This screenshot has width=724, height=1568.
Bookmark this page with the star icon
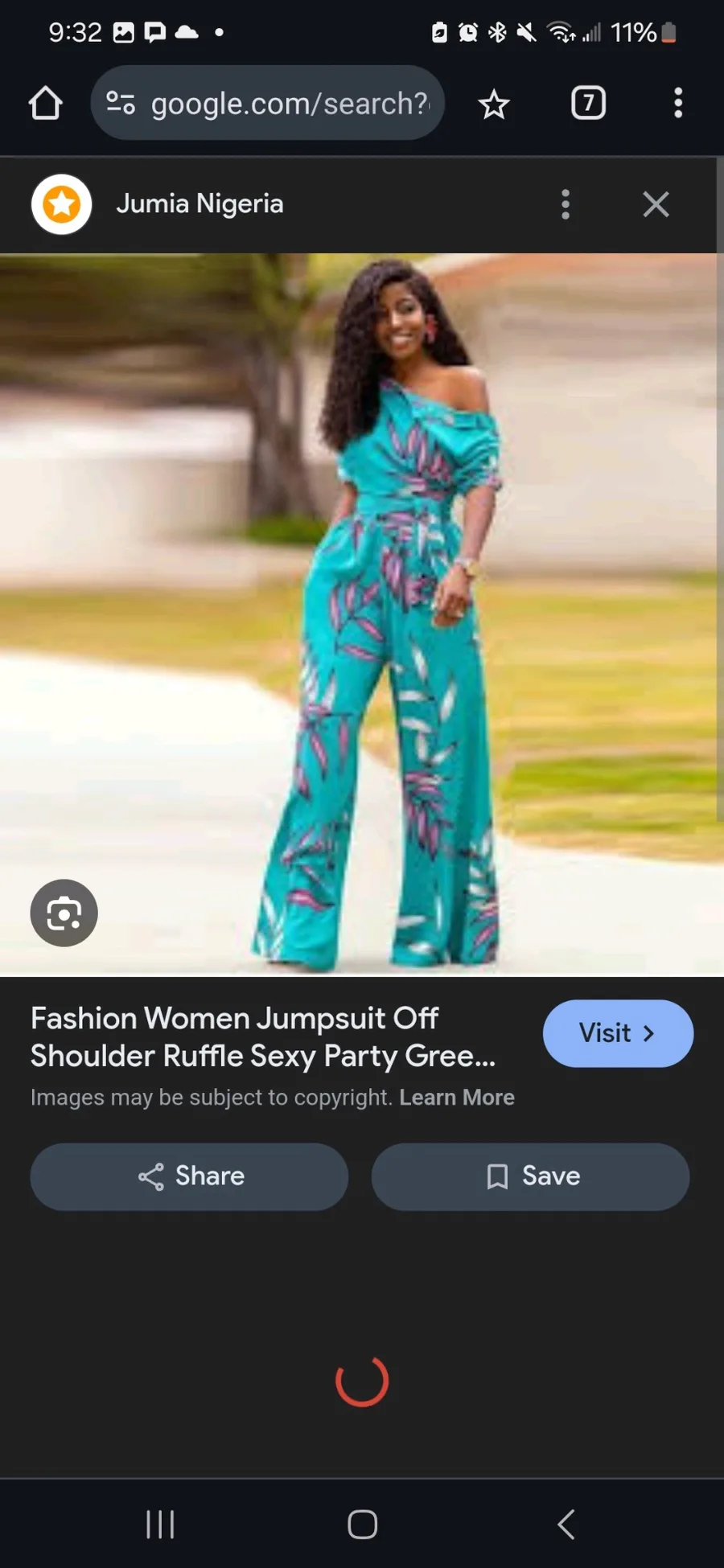tap(494, 104)
